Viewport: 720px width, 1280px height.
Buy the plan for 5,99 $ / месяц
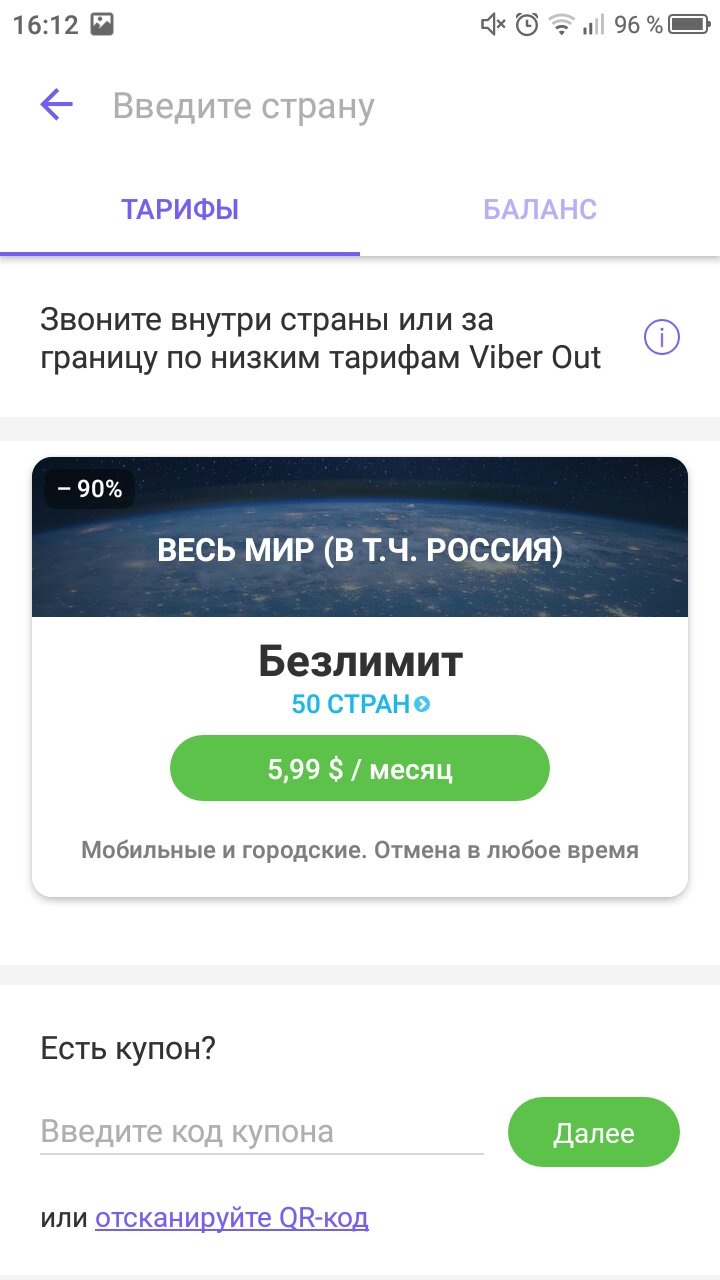click(x=360, y=768)
